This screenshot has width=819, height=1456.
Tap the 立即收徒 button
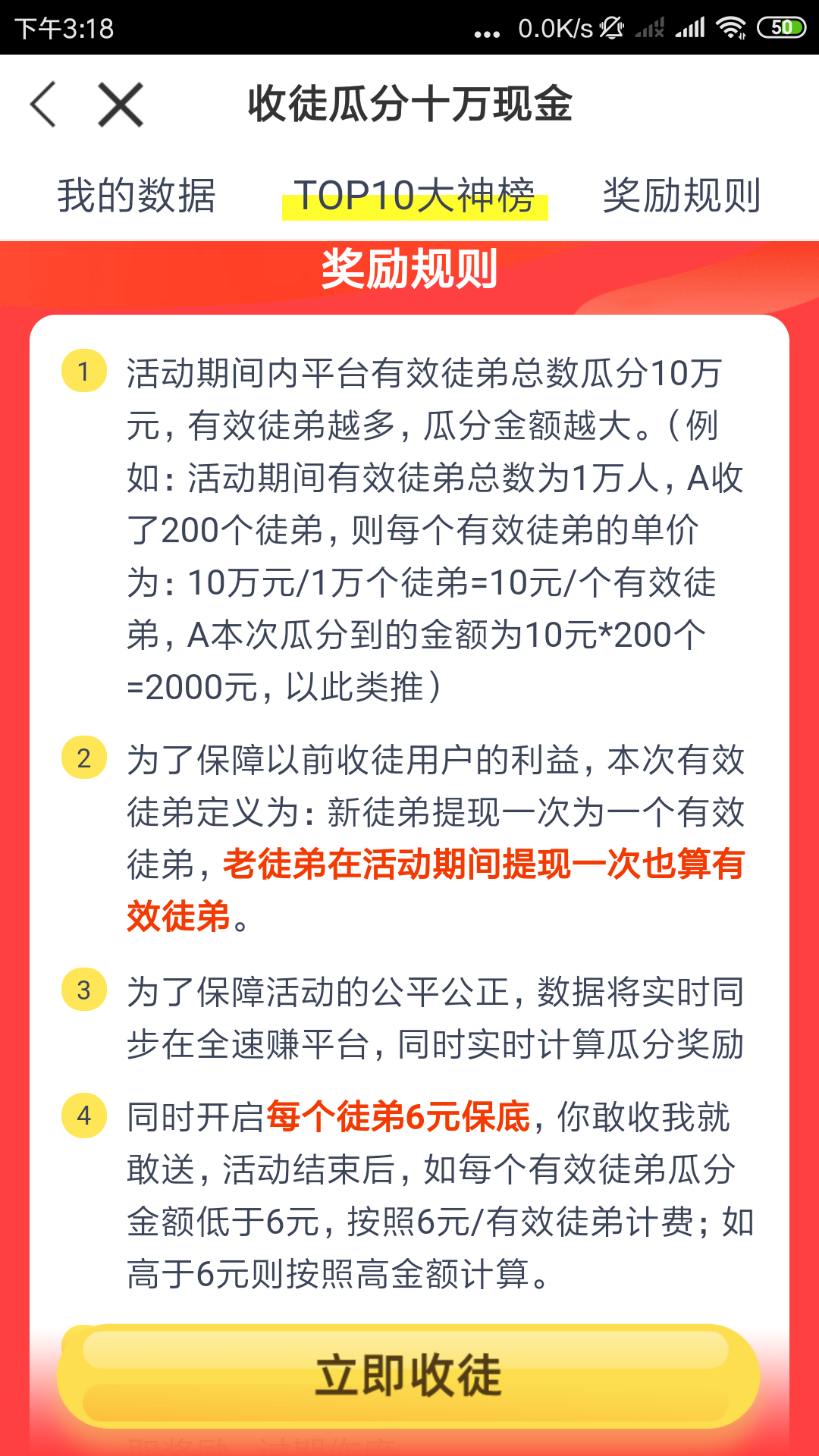pyautogui.click(x=409, y=1376)
